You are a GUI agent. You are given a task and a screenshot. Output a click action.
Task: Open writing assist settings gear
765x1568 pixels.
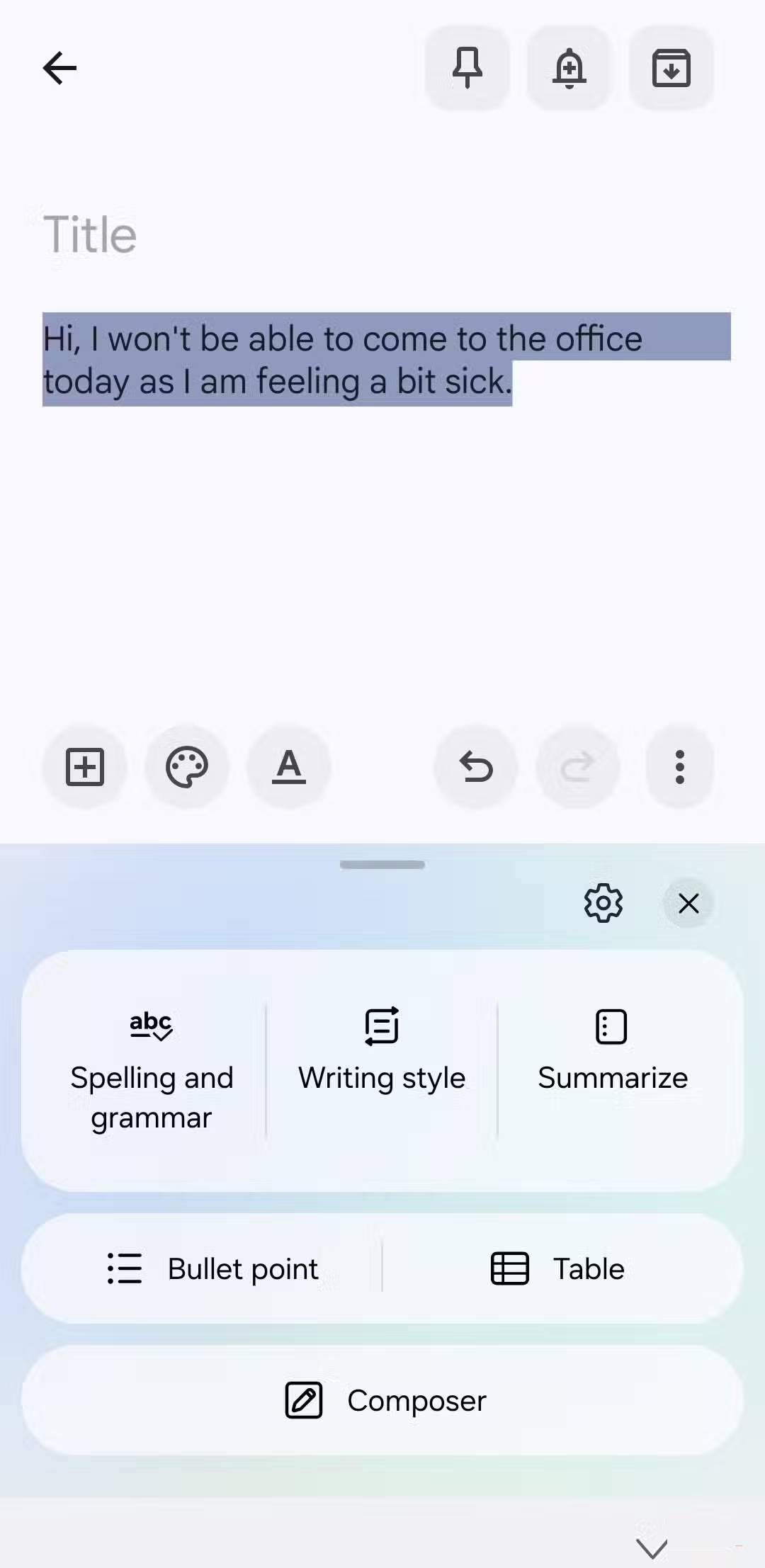coord(603,903)
